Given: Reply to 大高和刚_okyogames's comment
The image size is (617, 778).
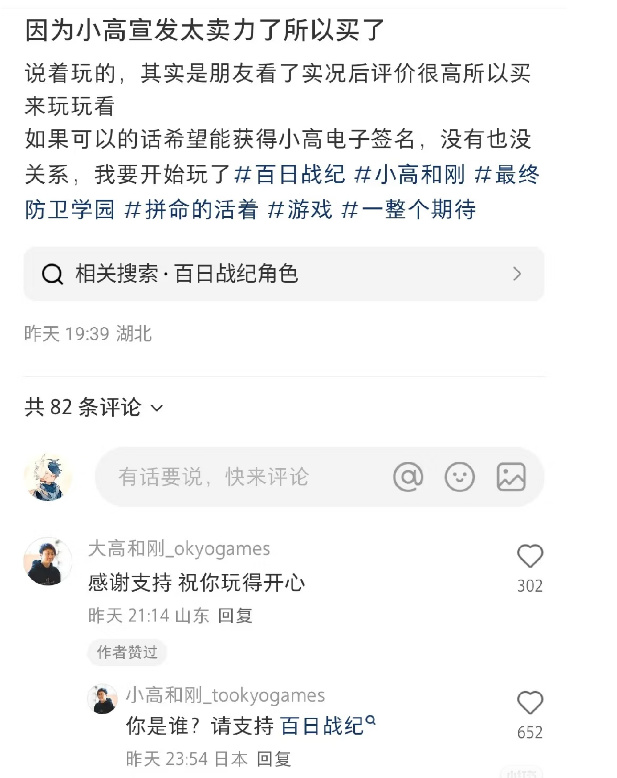Looking at the screenshot, I should 235,616.
